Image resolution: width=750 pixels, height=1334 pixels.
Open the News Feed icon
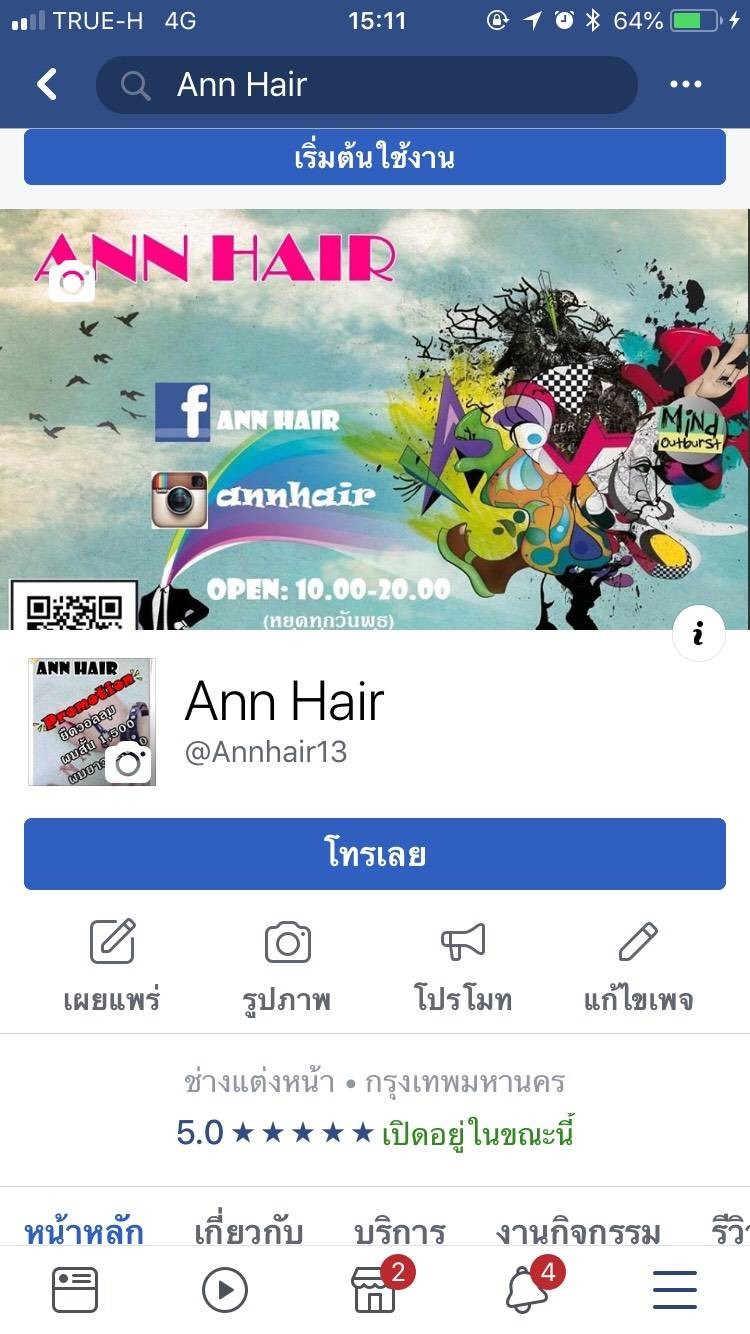[73, 1289]
